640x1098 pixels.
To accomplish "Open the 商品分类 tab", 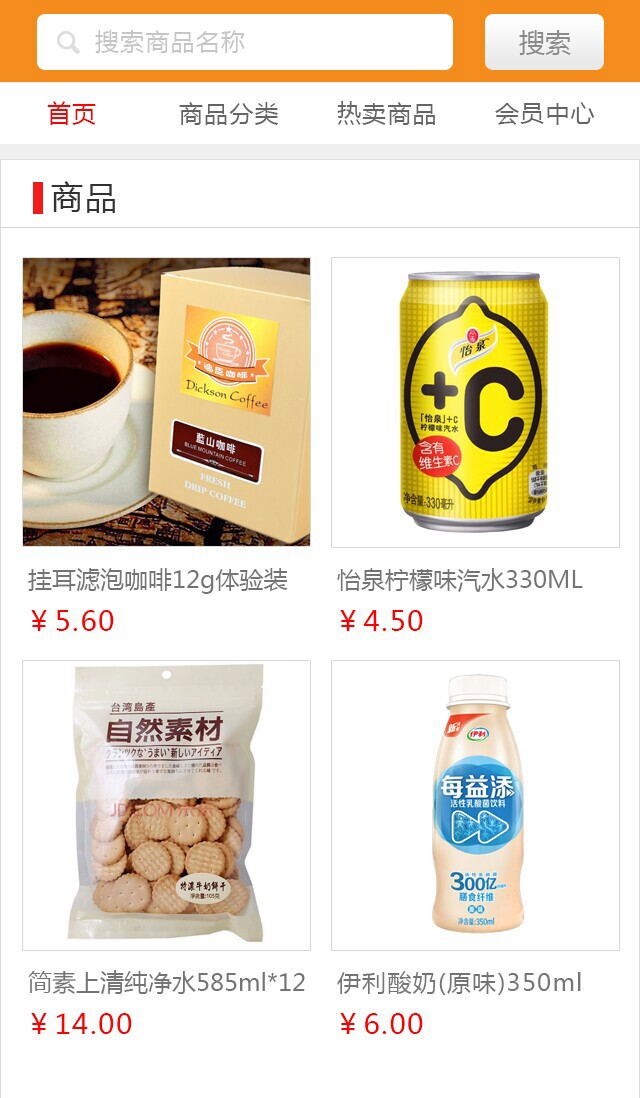I will click(x=229, y=113).
